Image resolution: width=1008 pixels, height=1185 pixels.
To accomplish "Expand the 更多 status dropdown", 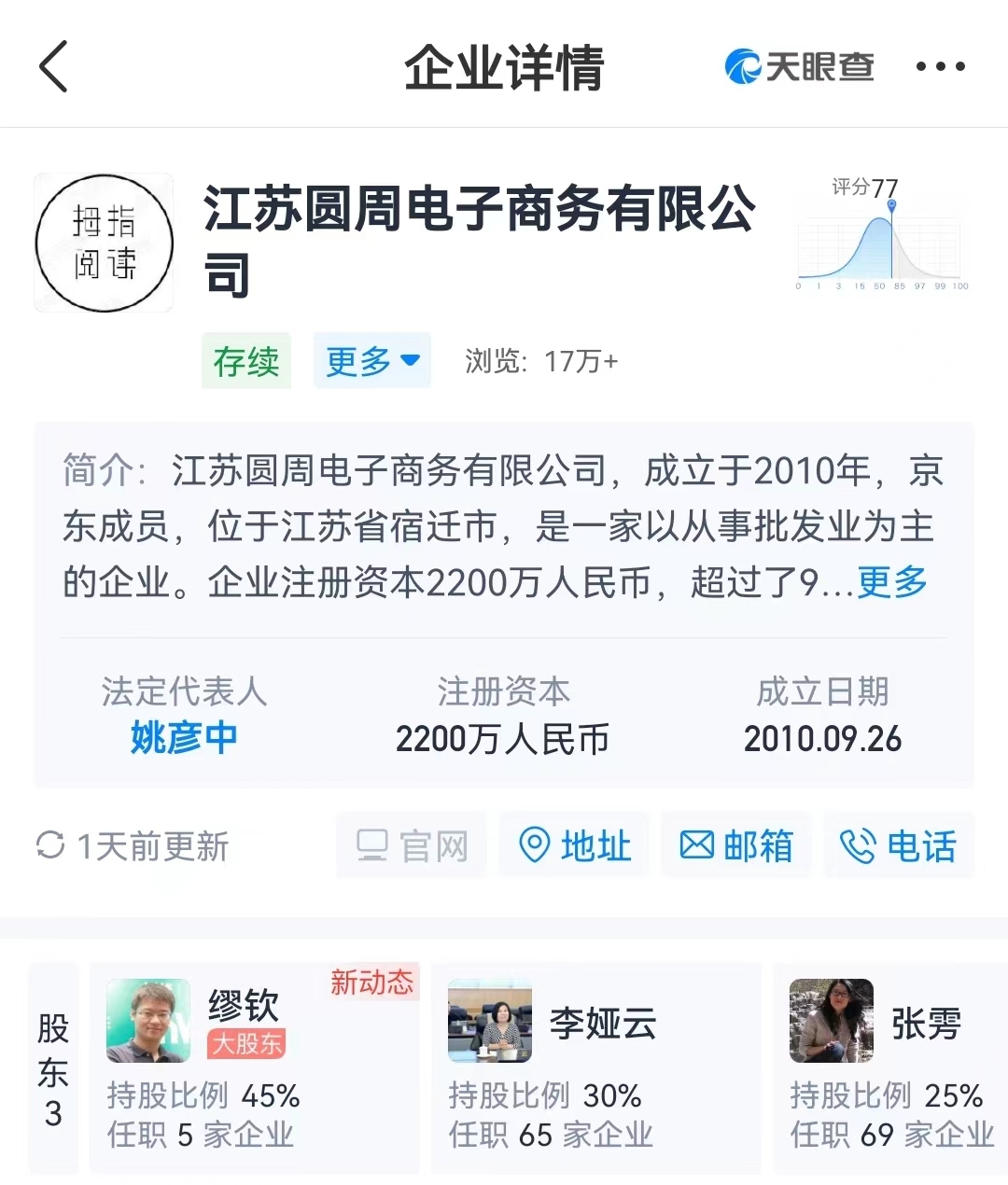I will [371, 361].
